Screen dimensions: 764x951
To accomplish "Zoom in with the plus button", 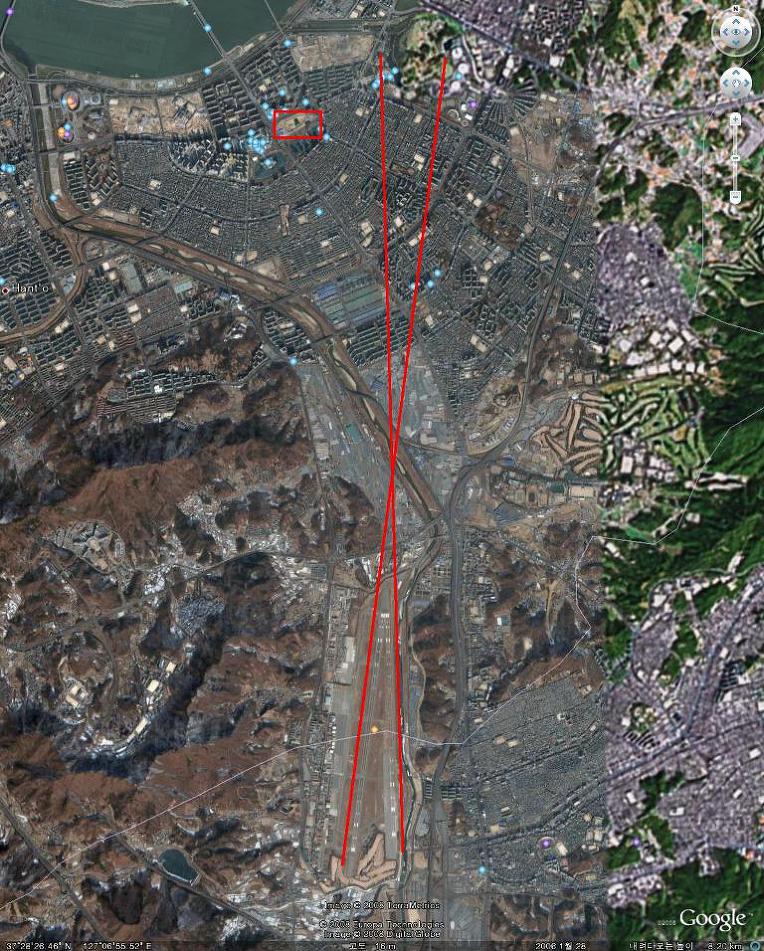I will click(735, 119).
